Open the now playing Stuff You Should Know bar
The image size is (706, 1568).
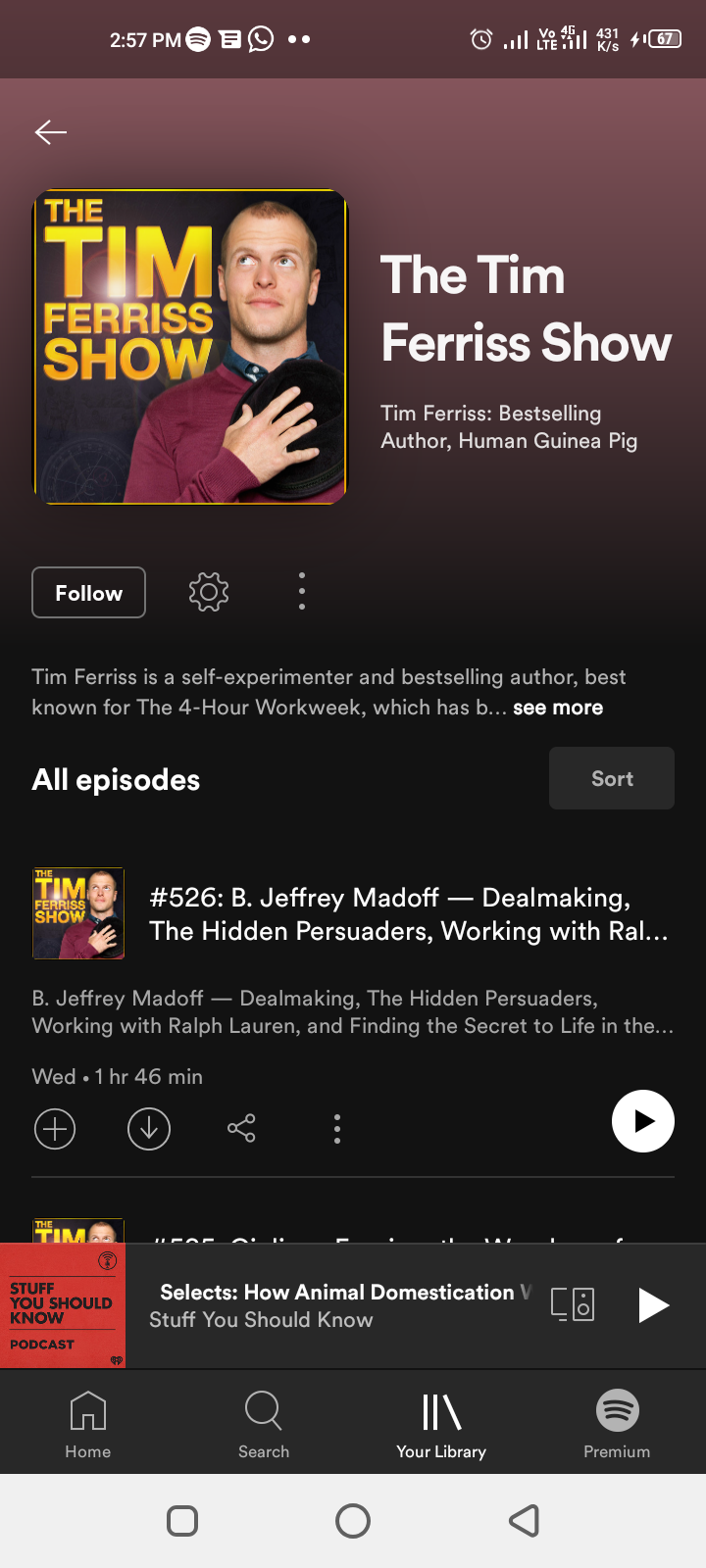click(333, 1305)
